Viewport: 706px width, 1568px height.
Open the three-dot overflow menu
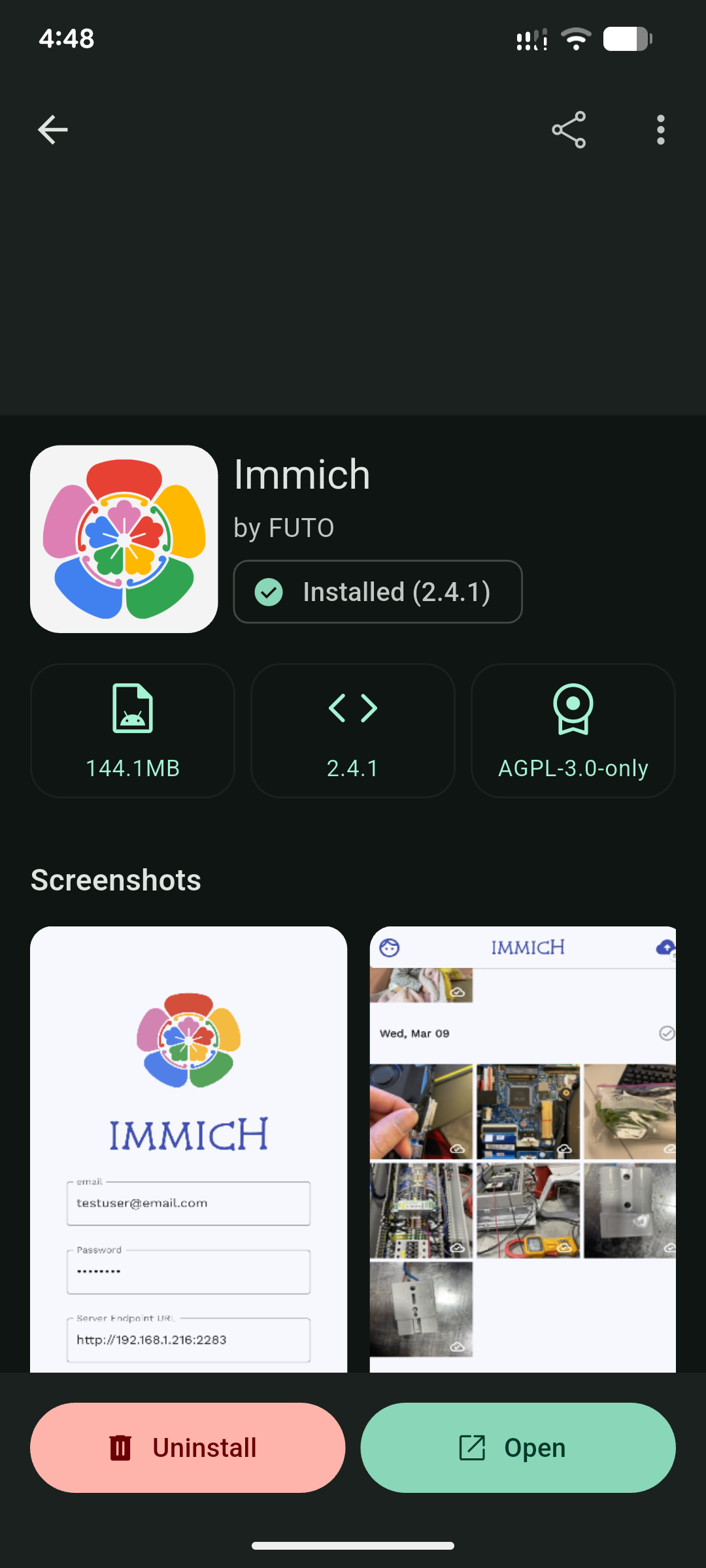pyautogui.click(x=661, y=129)
